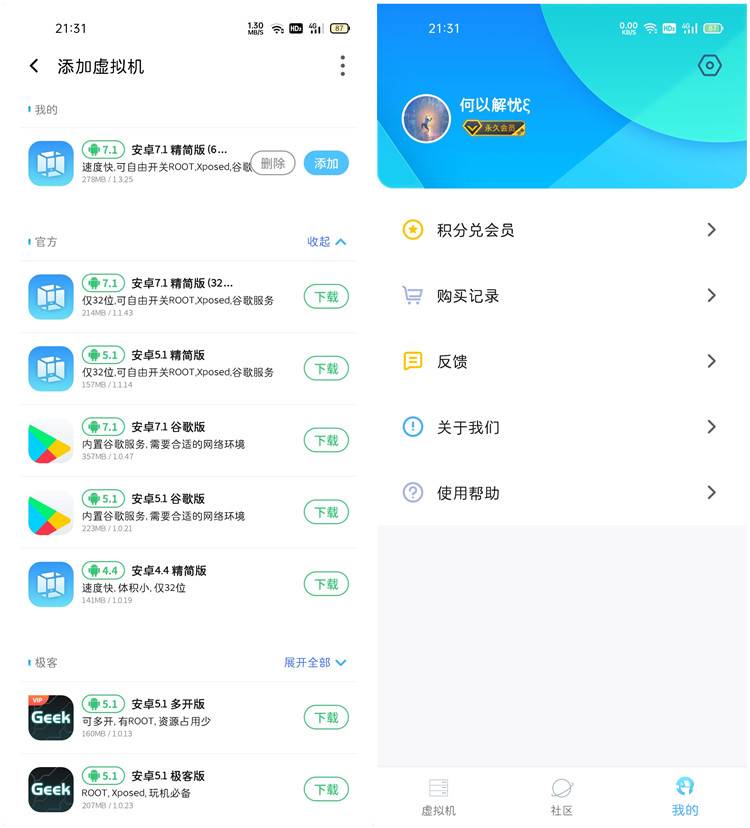Expand the 极客 section via 展开全部
Screen dimensions: 750x828
pos(312,662)
